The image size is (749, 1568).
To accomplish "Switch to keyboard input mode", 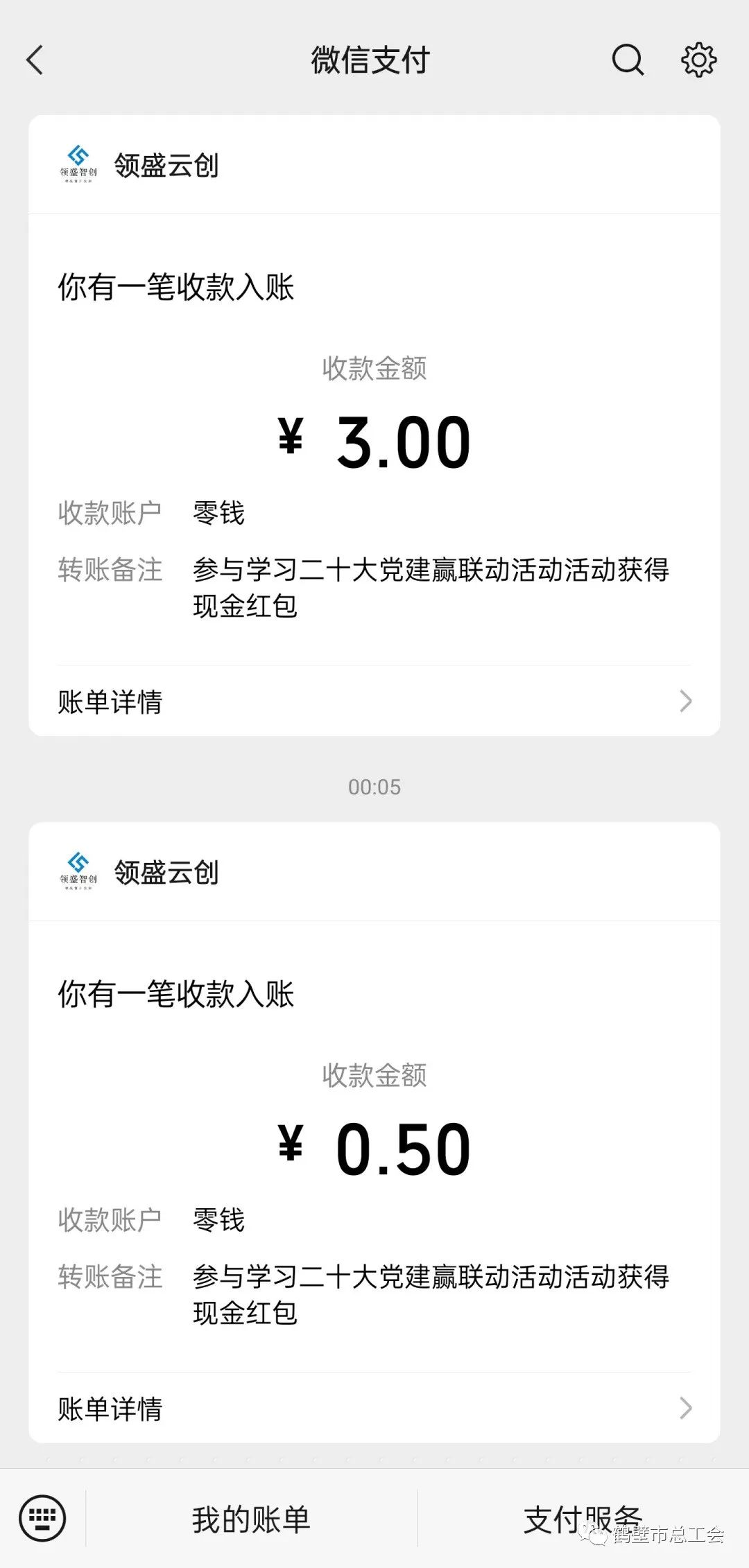I will (42, 1518).
